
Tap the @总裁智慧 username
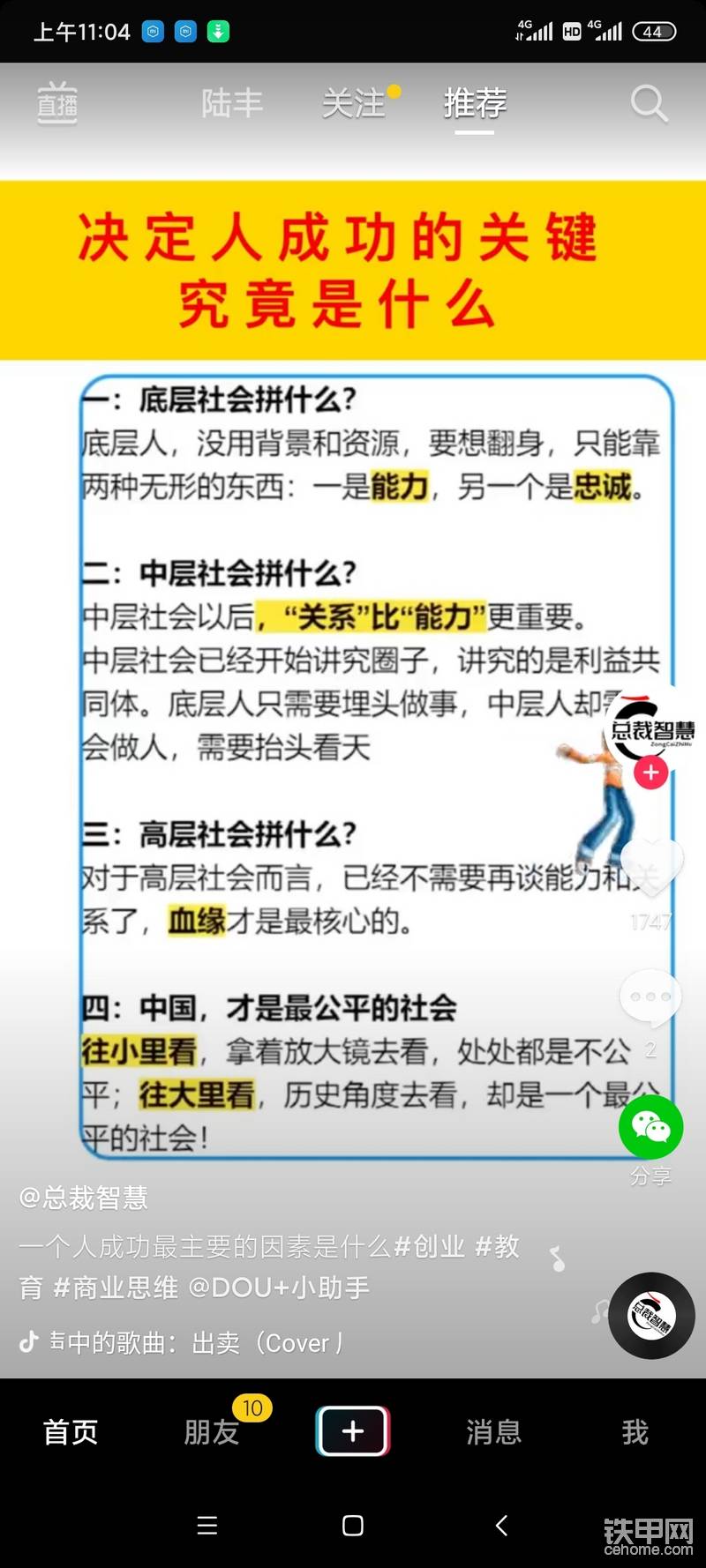[84, 1197]
